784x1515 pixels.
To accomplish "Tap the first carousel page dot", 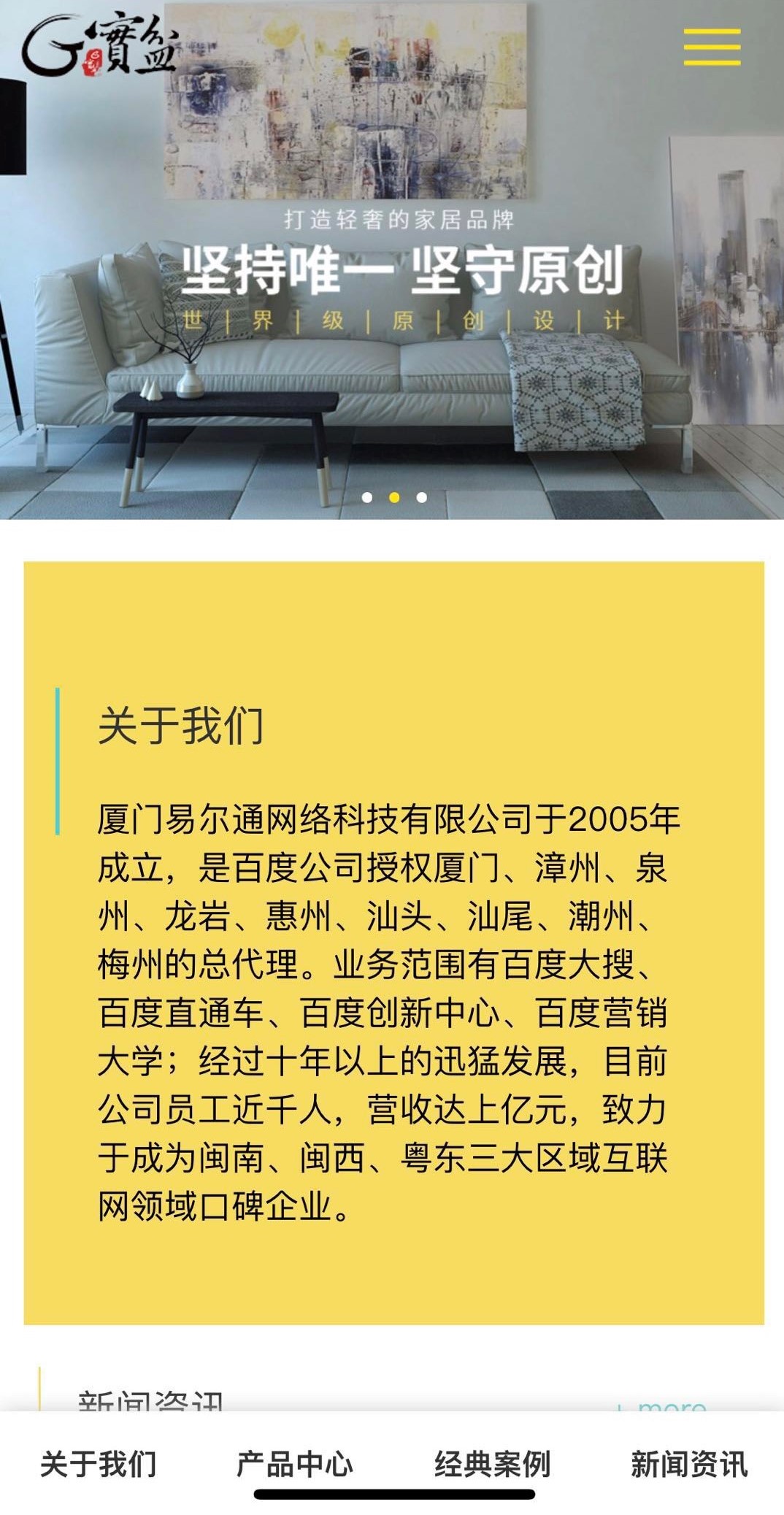I will [367, 497].
